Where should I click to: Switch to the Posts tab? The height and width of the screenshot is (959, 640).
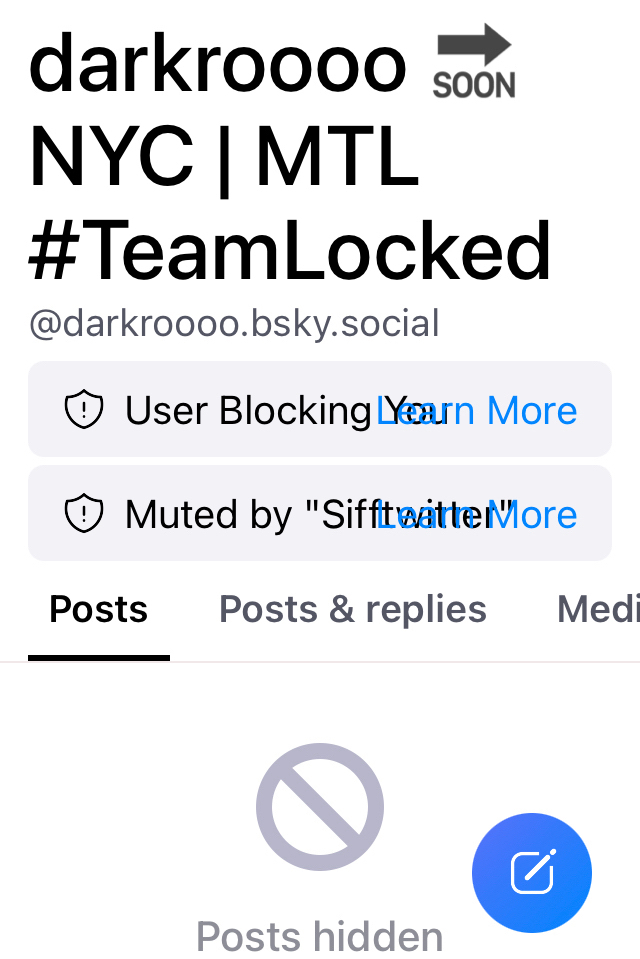(x=98, y=609)
